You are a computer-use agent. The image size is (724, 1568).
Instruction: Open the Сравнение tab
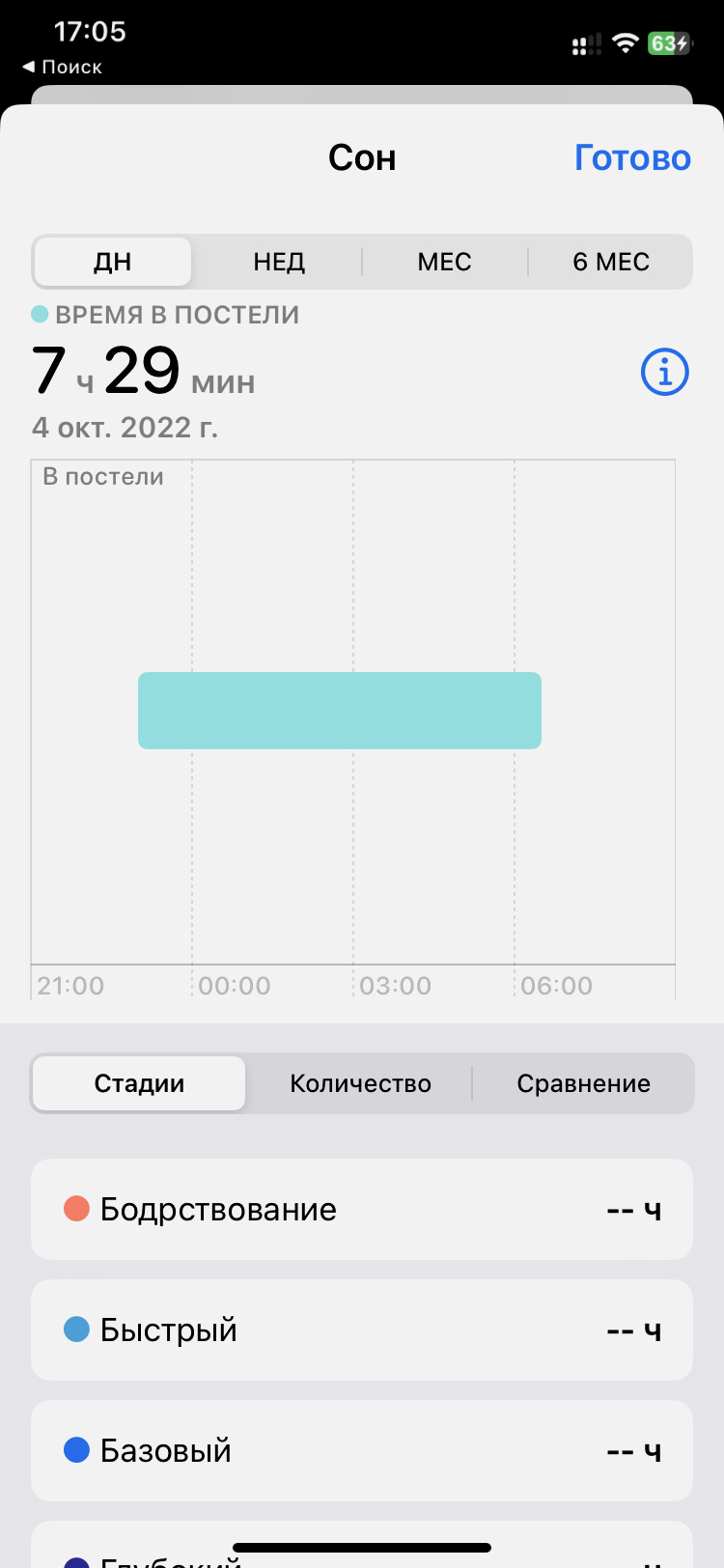tap(583, 1083)
